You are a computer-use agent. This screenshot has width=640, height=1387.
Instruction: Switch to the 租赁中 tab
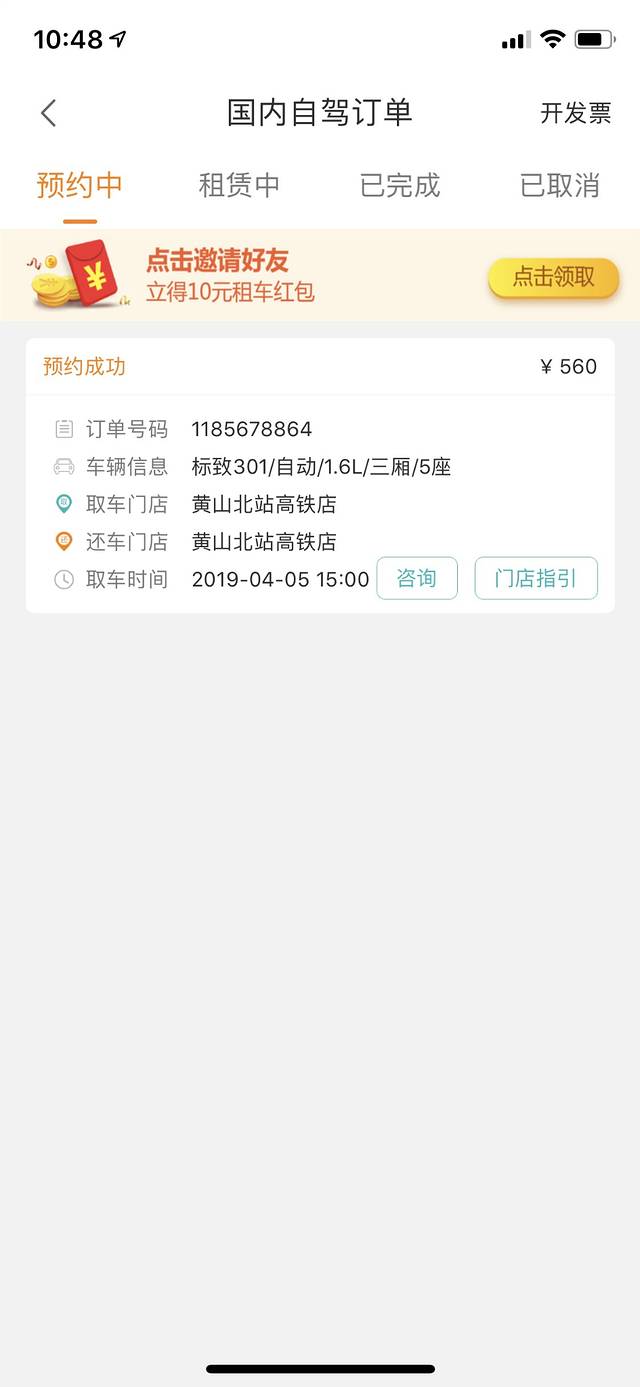pos(239,186)
